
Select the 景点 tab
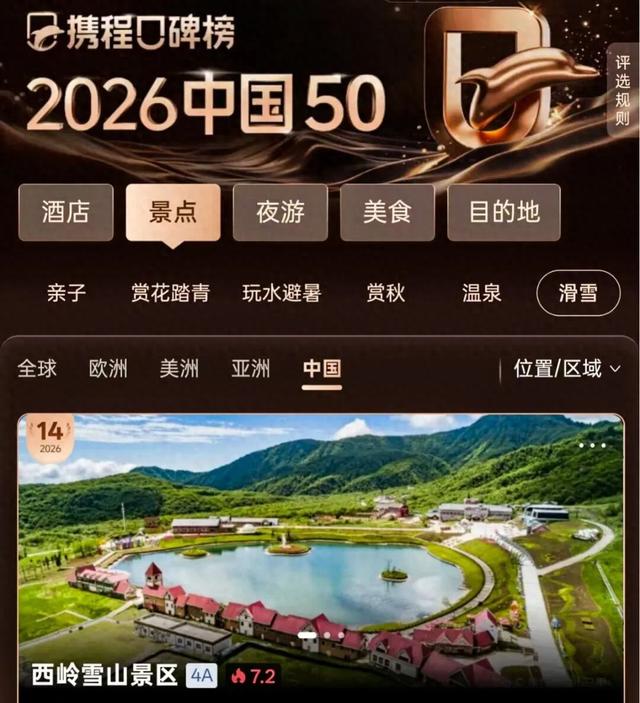(x=173, y=212)
